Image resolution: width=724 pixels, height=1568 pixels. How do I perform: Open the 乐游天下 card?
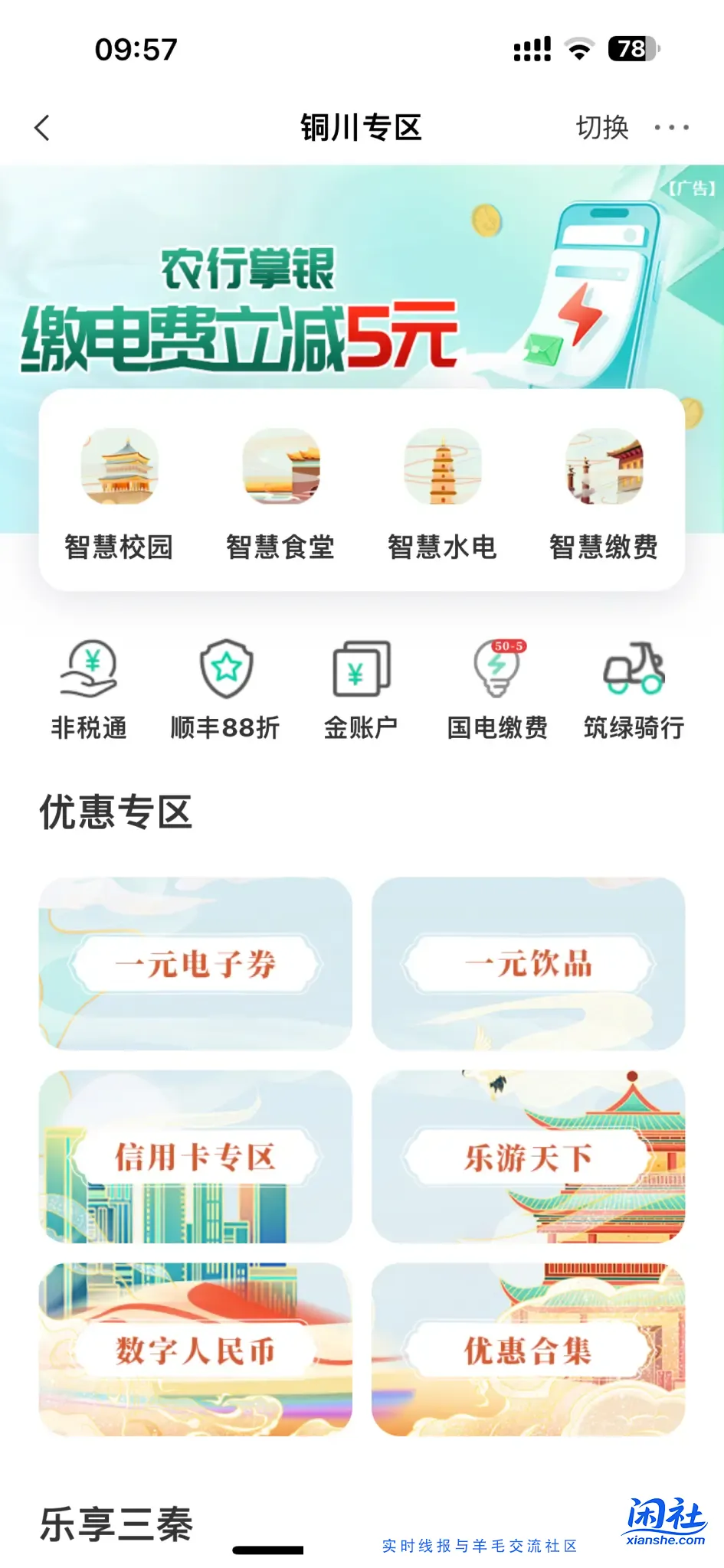[529, 1157]
